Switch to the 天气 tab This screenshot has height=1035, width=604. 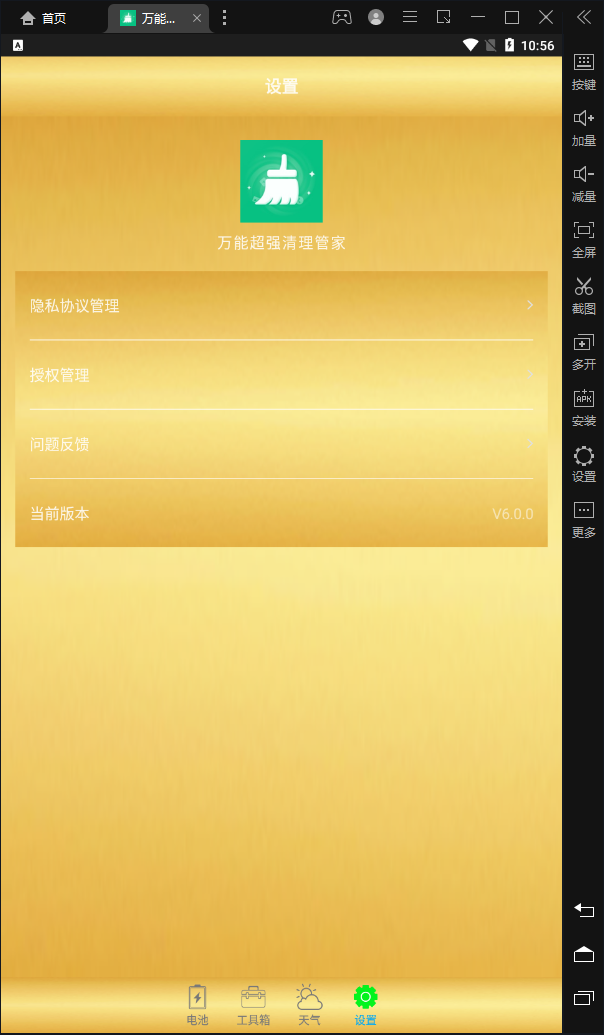click(309, 1004)
